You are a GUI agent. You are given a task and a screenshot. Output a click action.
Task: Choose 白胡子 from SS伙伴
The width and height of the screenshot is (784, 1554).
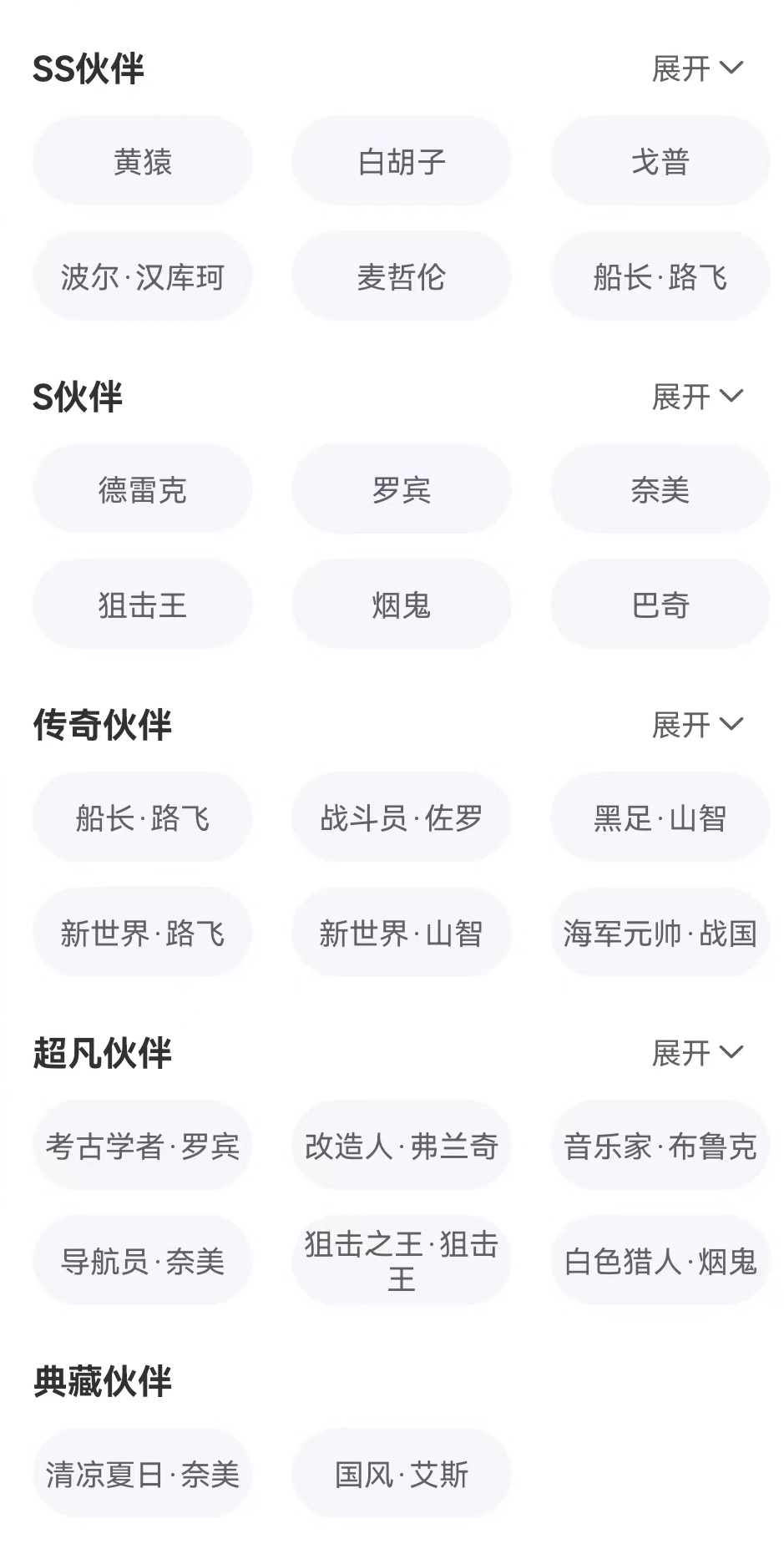[x=402, y=161]
